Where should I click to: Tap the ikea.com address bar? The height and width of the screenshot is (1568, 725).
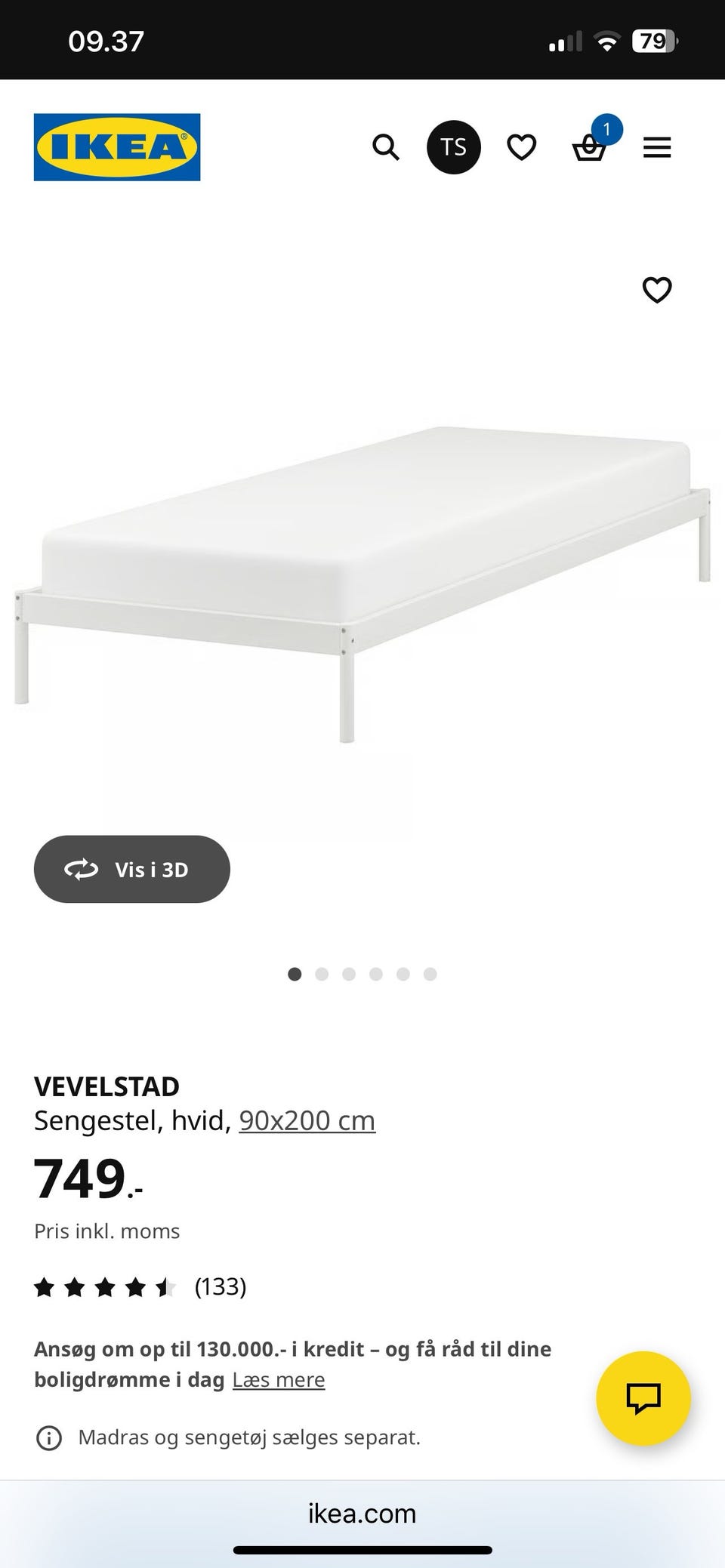pyautogui.click(x=362, y=1514)
